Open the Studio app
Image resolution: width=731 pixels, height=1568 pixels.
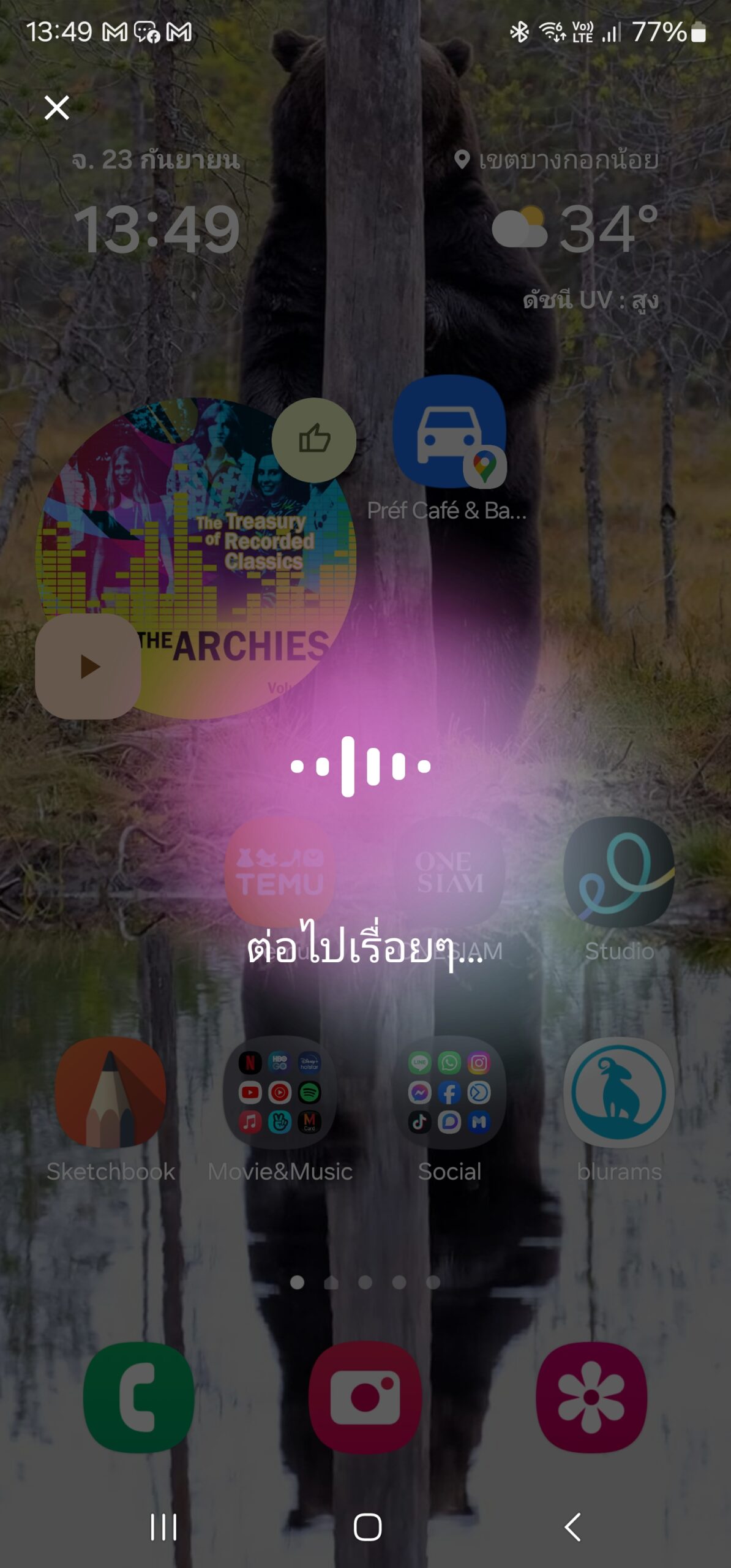coord(618,871)
